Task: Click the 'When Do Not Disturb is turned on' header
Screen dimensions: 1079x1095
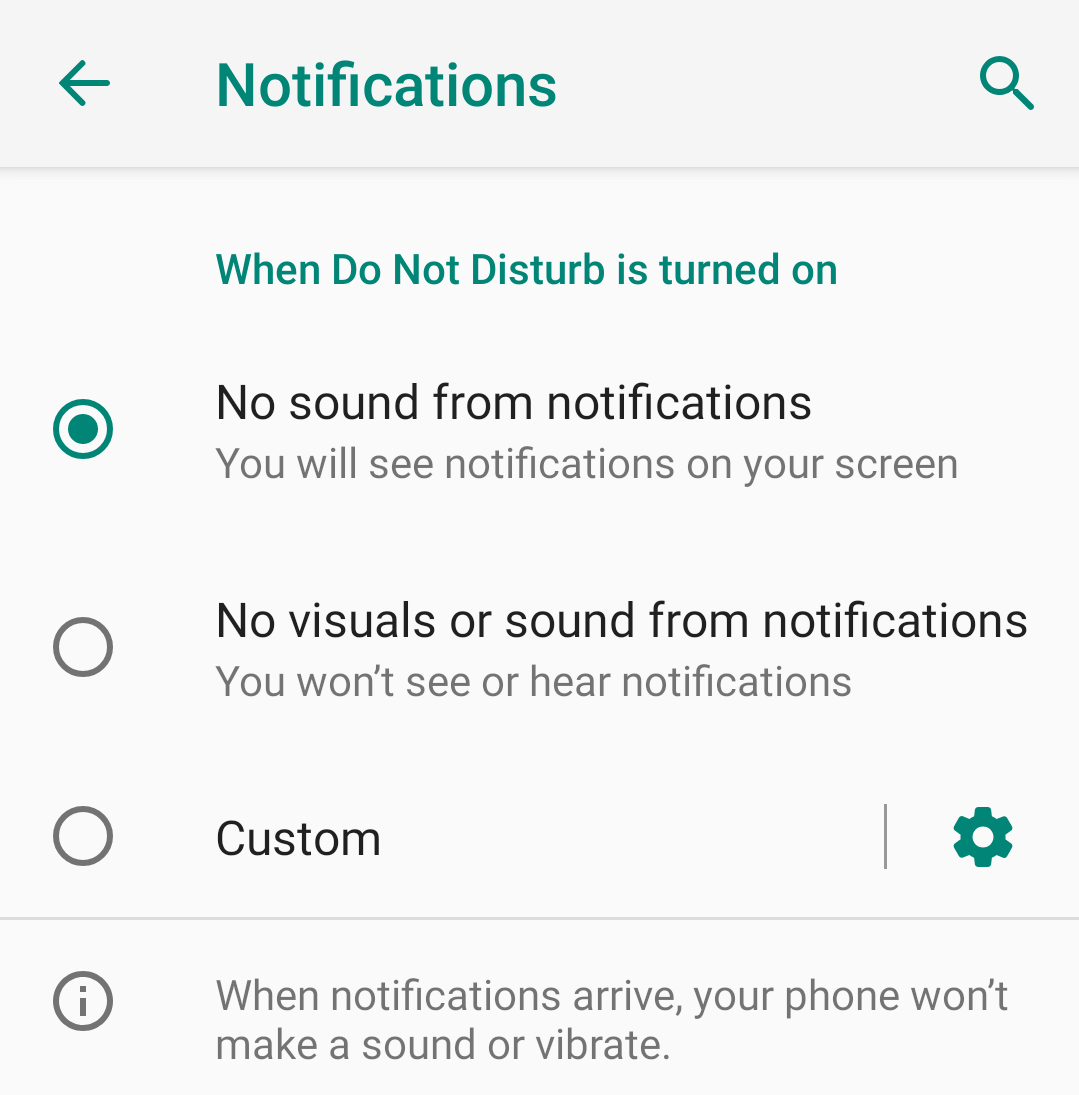Action: tap(526, 269)
